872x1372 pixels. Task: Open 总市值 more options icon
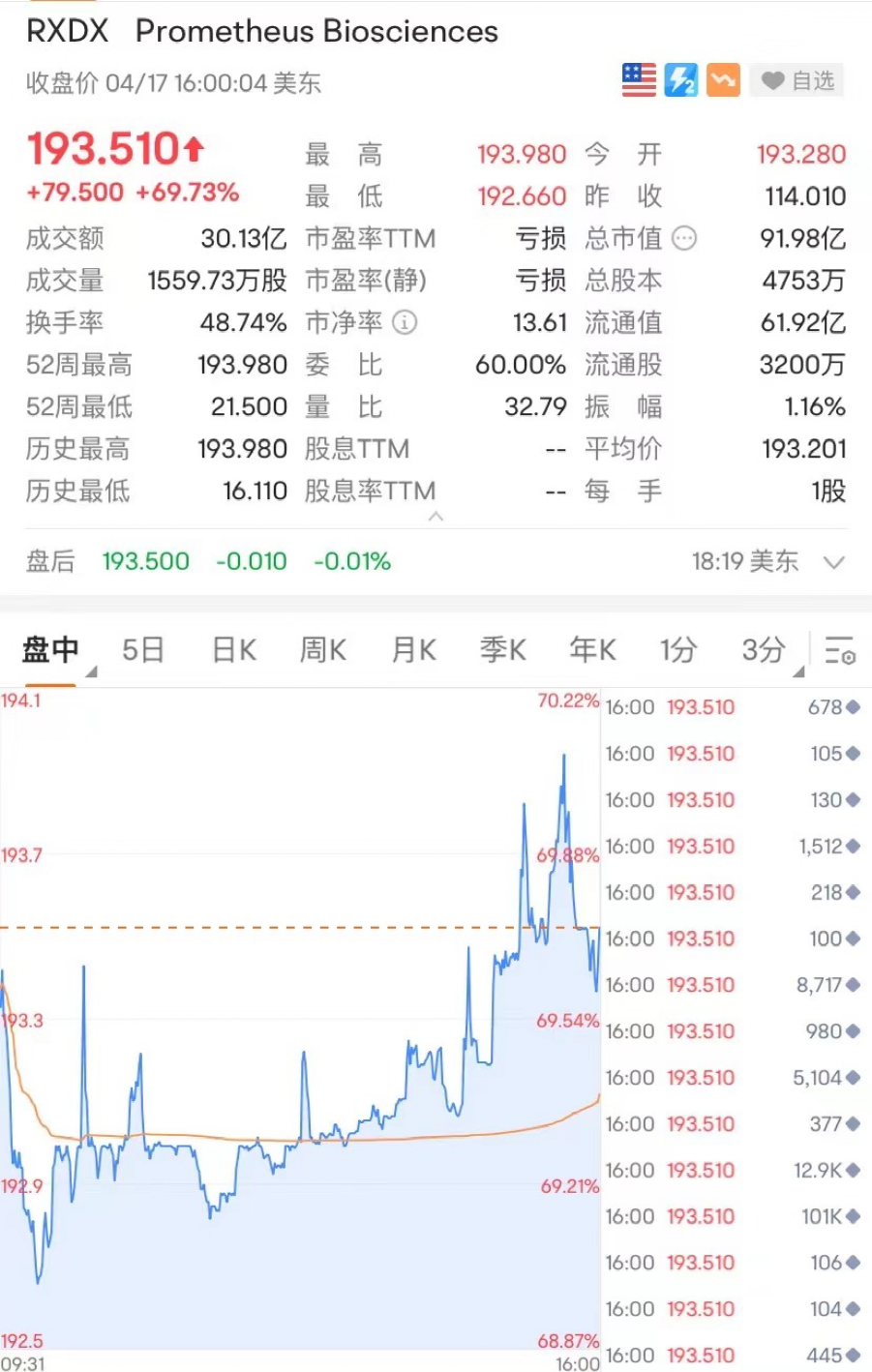pyautogui.click(x=684, y=238)
